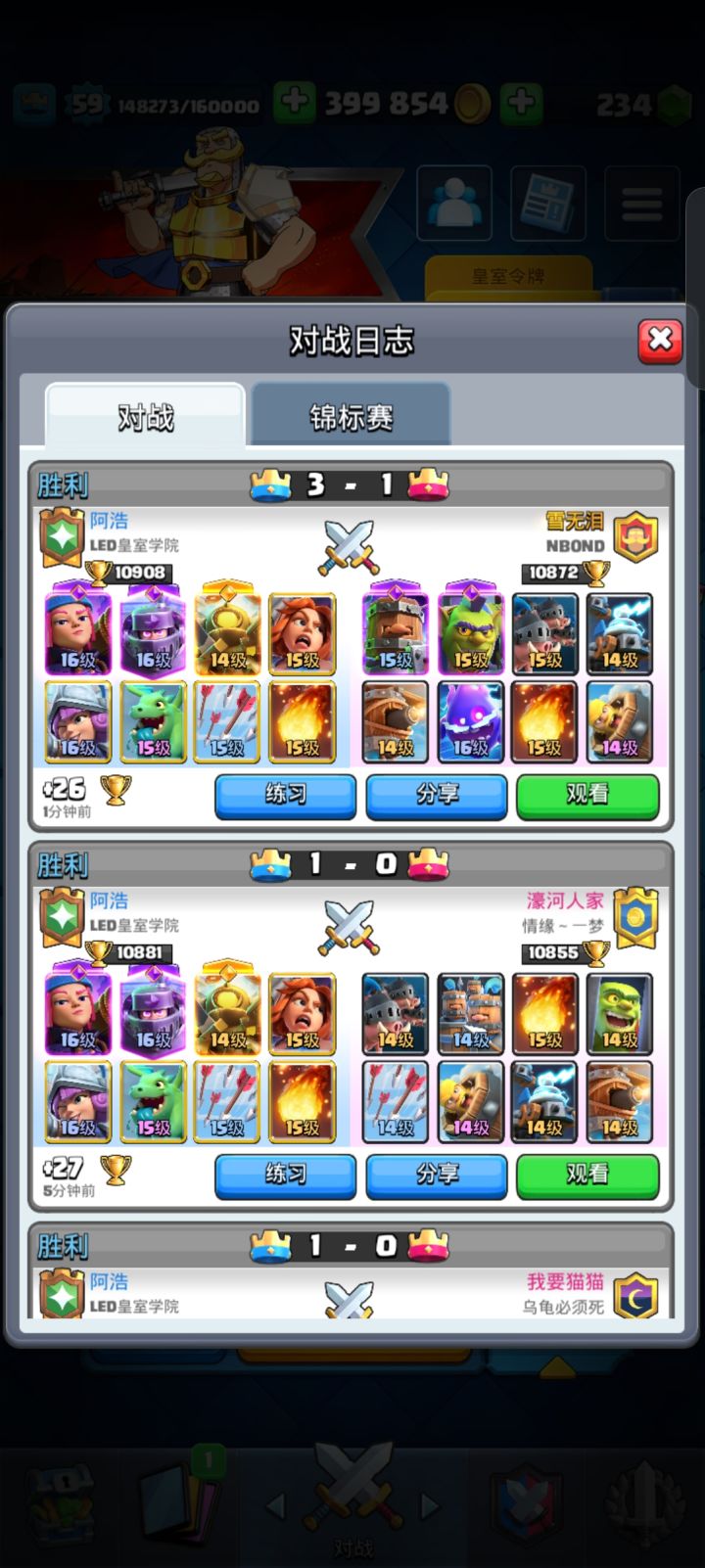The width and height of the screenshot is (705, 1568).
Task: Switch to the 锦标赛 tab
Action: point(352,415)
